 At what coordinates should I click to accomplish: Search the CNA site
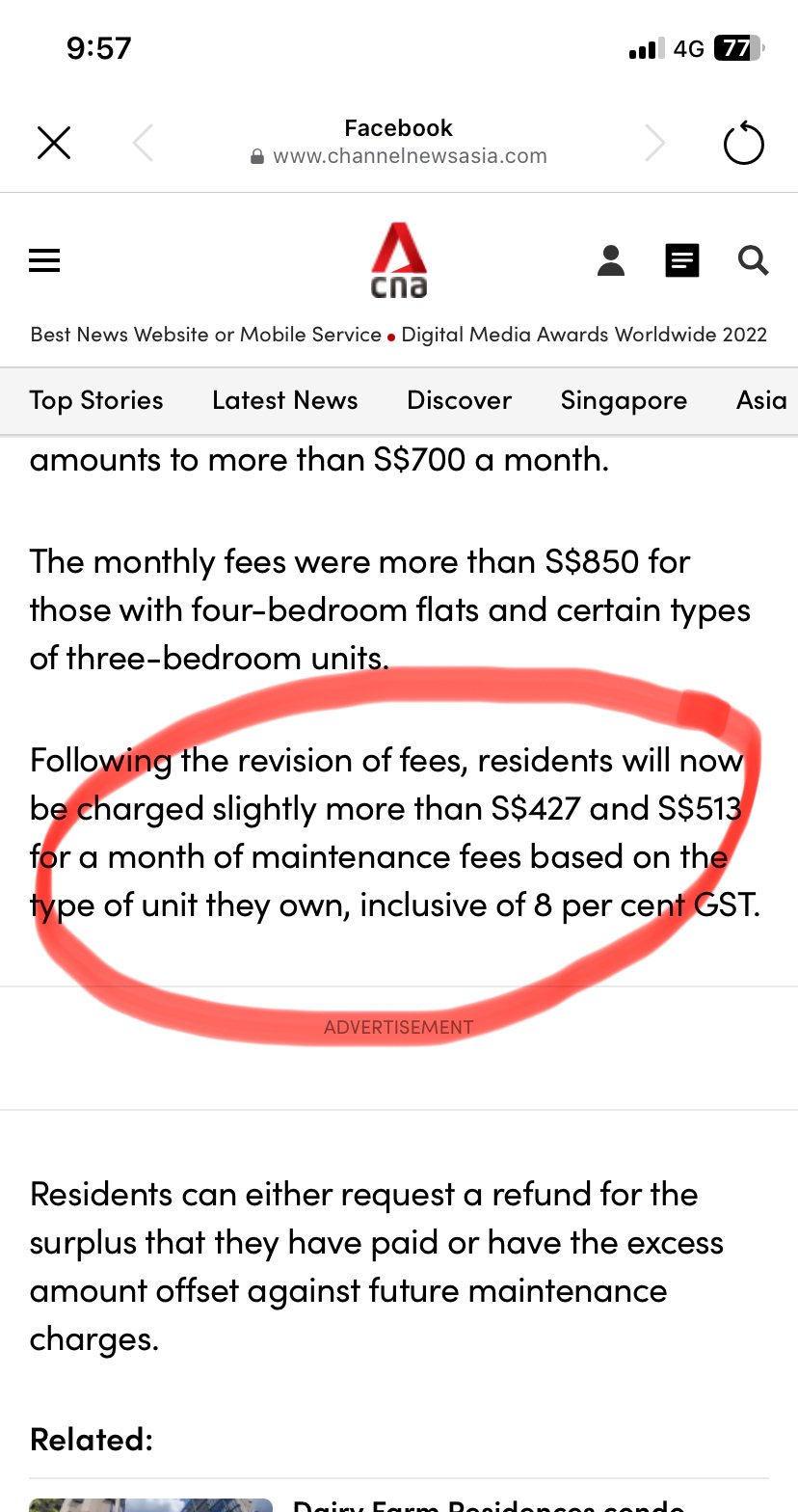pyautogui.click(x=753, y=260)
